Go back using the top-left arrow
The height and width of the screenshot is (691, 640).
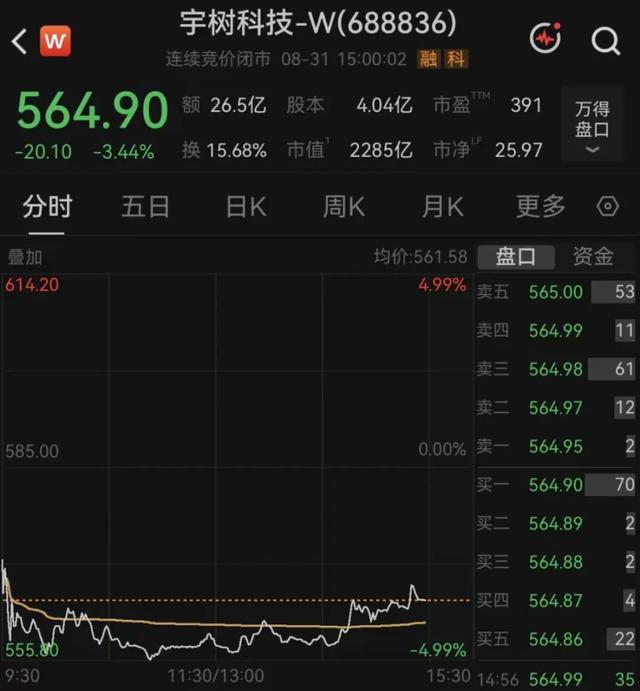point(19,41)
